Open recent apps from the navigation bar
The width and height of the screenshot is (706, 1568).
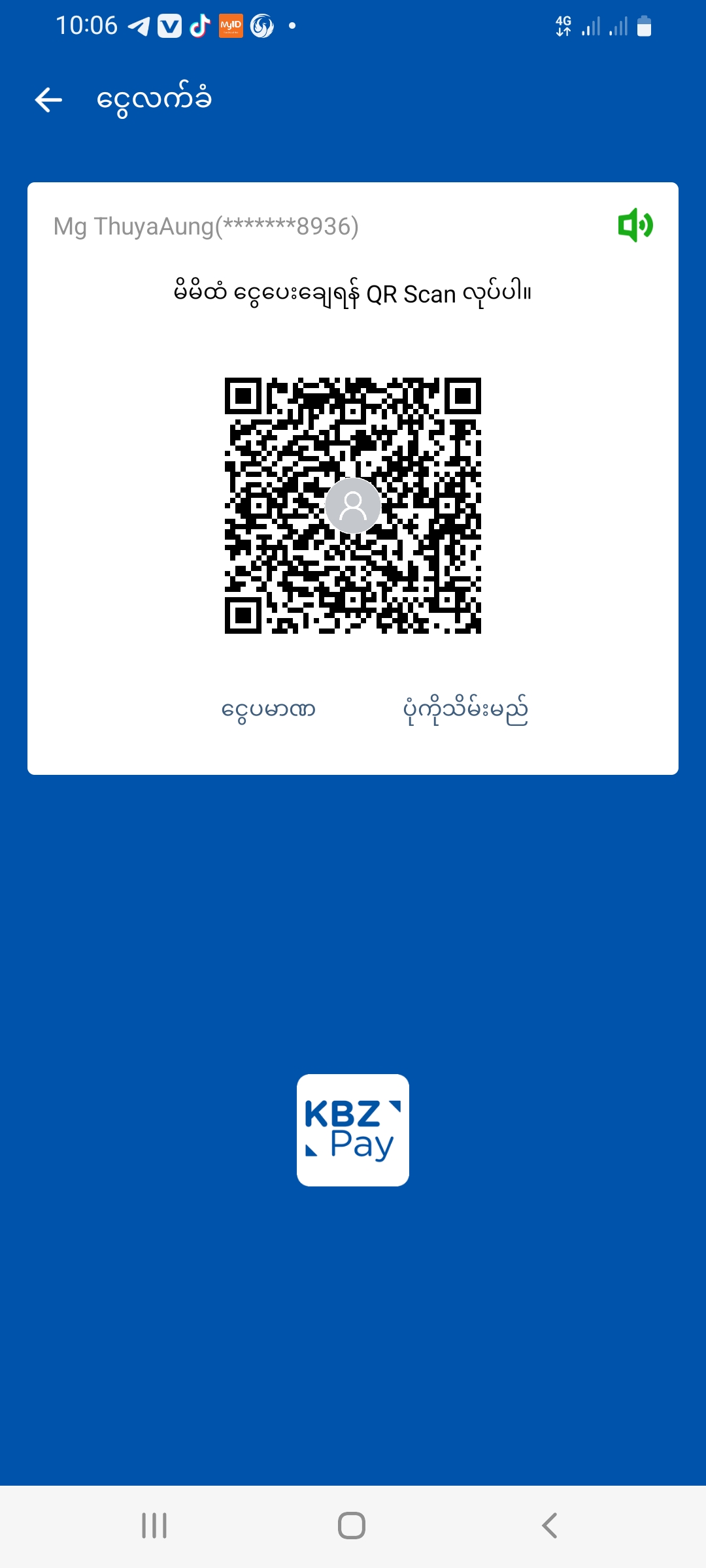155,1526
